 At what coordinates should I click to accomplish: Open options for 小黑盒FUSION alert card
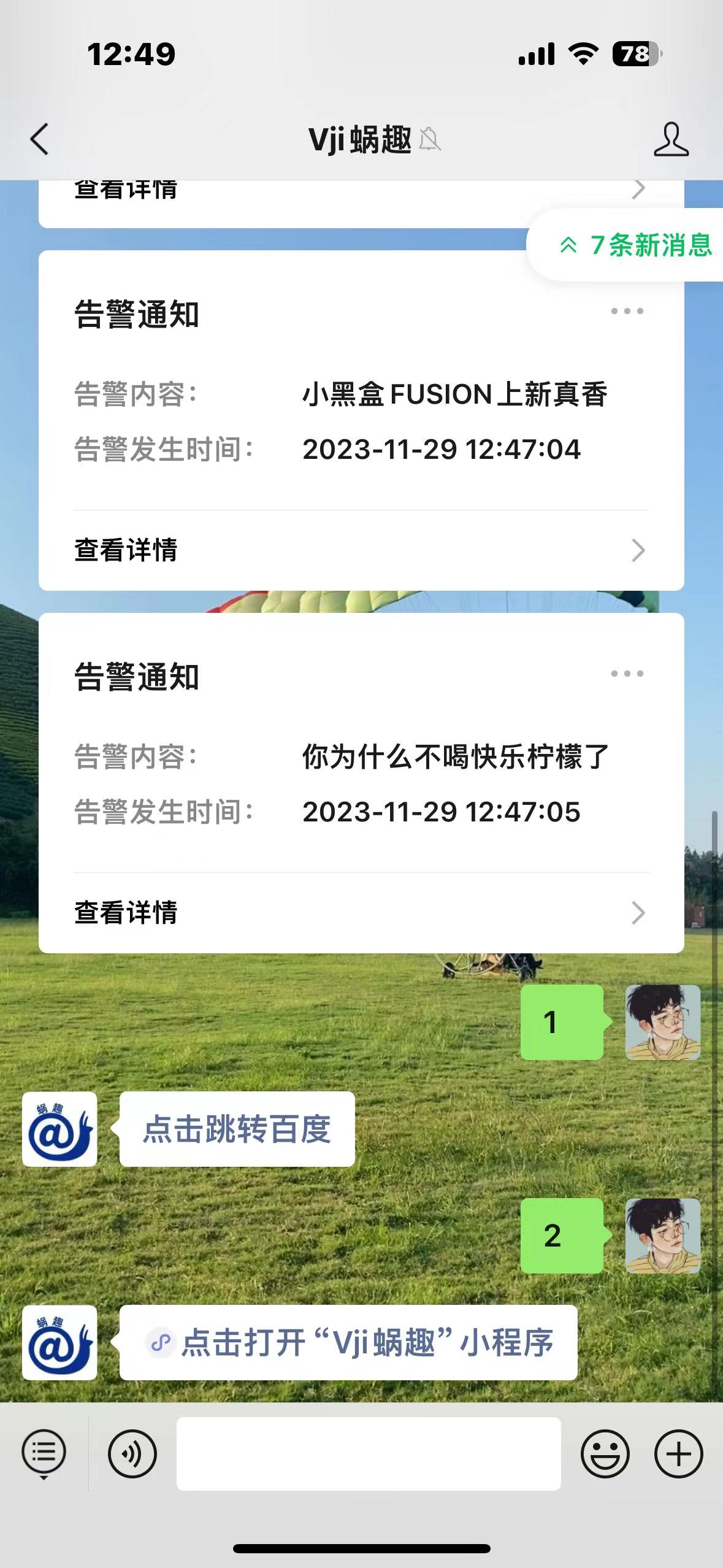pos(627,311)
